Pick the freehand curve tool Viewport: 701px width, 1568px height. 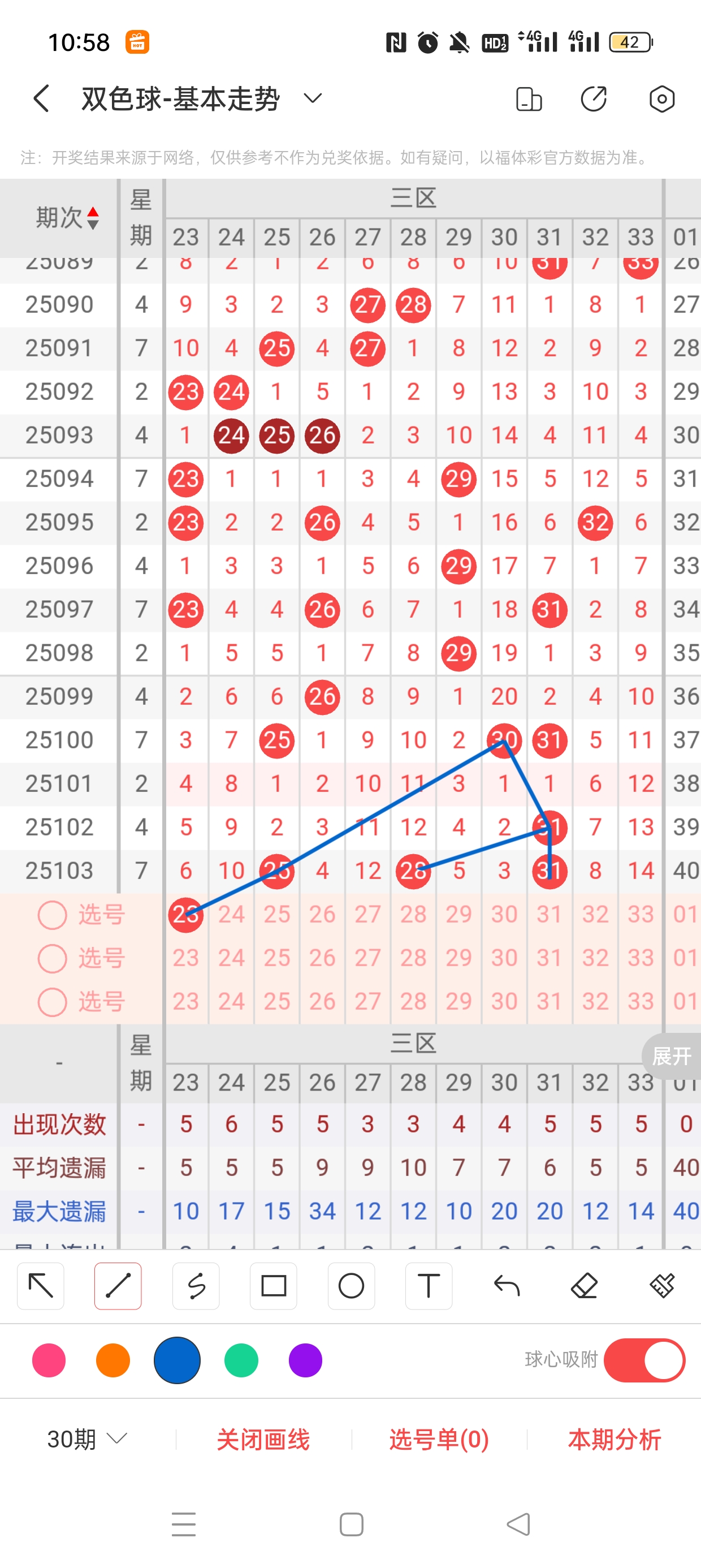coord(196,1286)
